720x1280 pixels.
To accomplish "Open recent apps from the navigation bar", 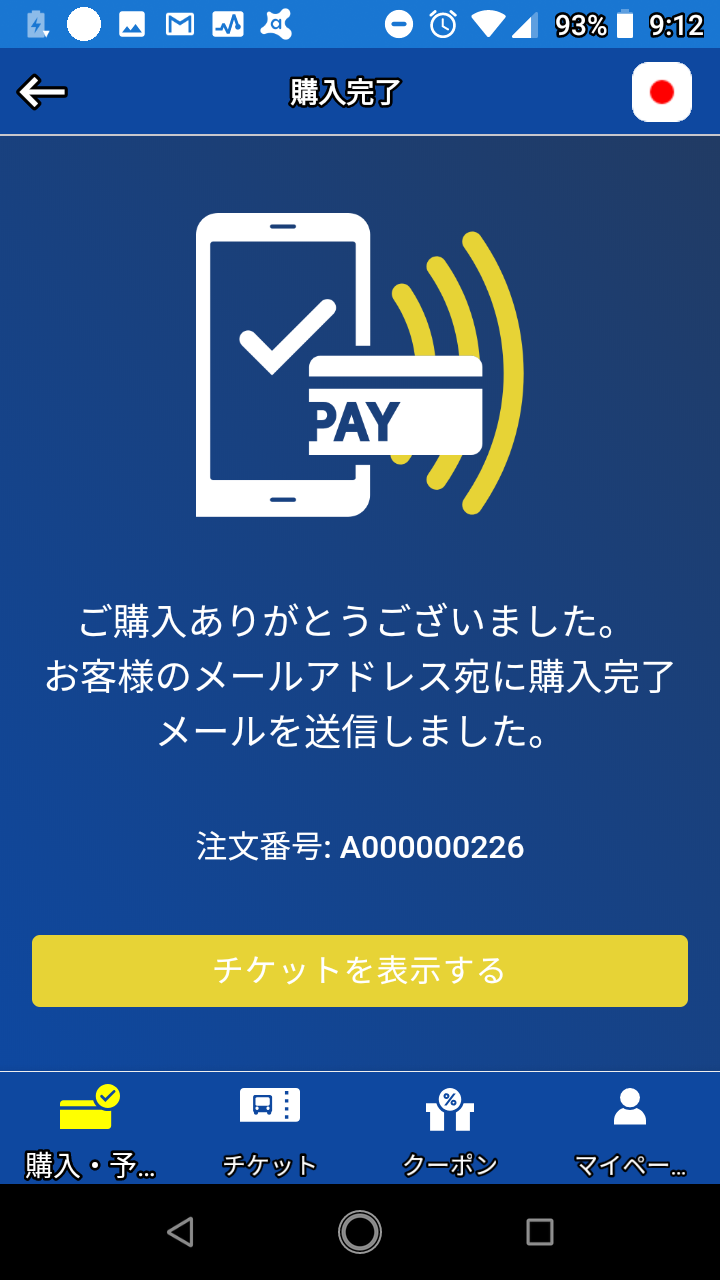I will 540,1232.
